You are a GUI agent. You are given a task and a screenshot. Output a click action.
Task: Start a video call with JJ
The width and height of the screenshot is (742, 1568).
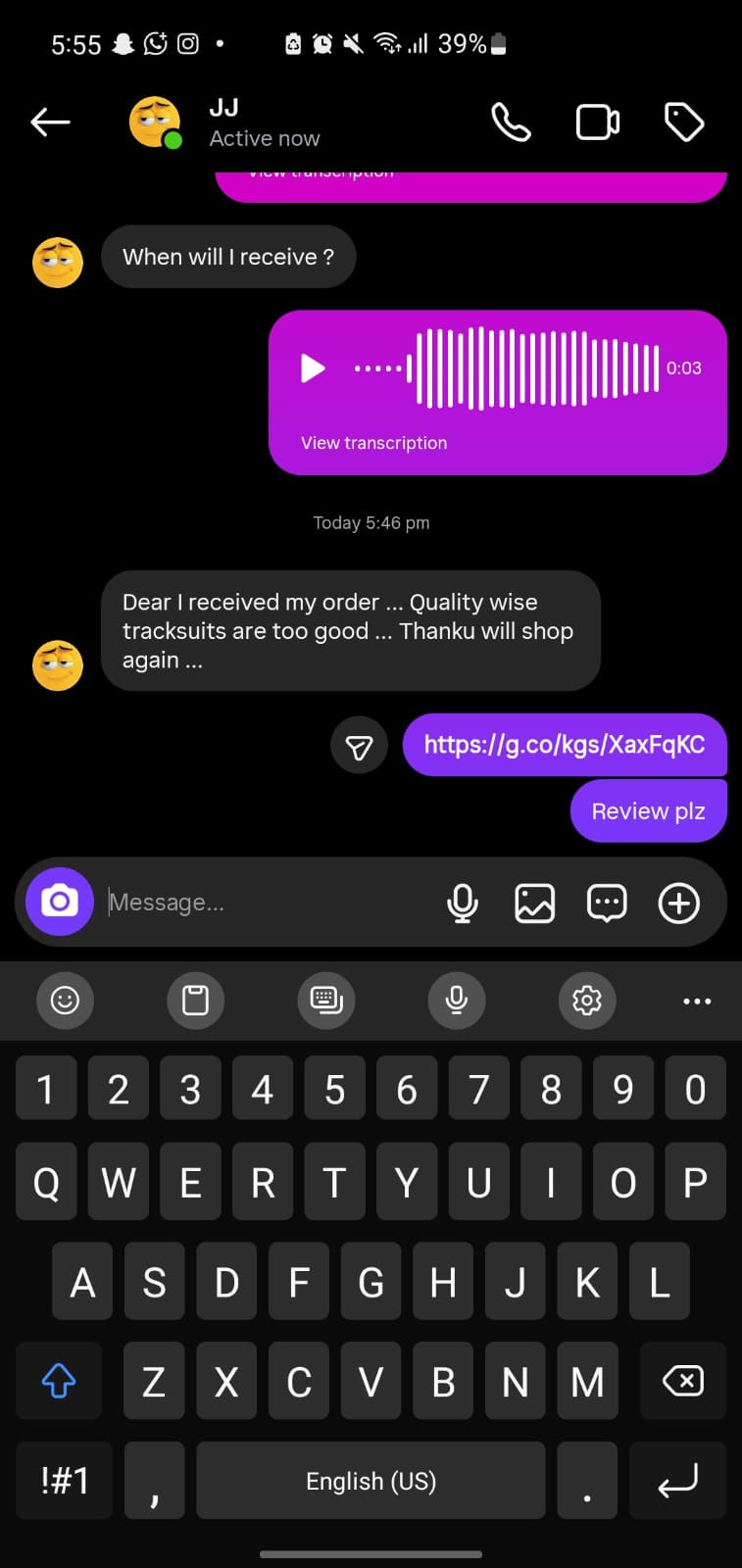click(x=598, y=122)
